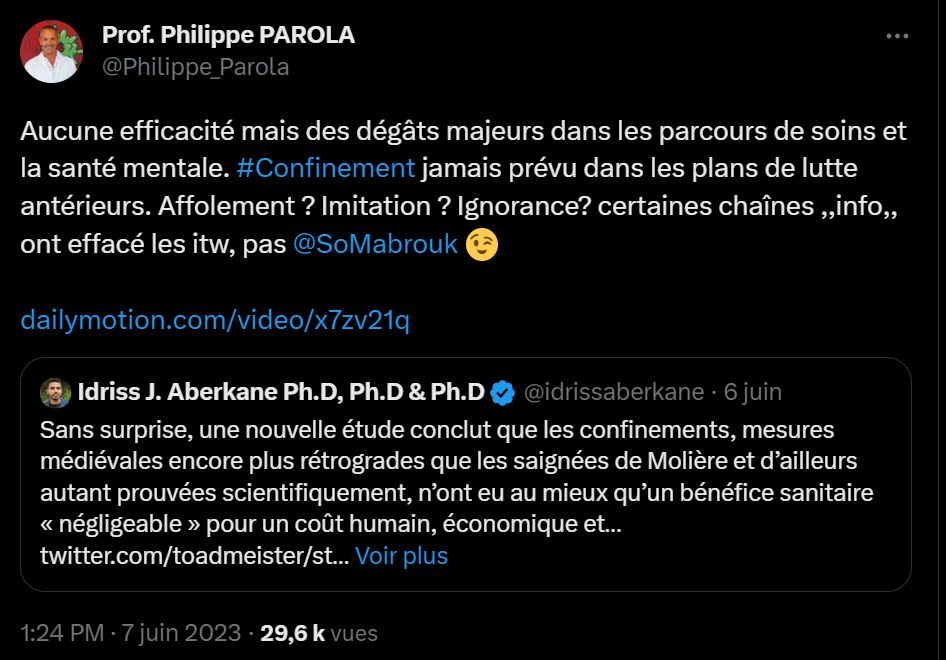Open the tweet's overflow menu
Screen dimensions: 946x660
pyautogui.click(x=897, y=36)
